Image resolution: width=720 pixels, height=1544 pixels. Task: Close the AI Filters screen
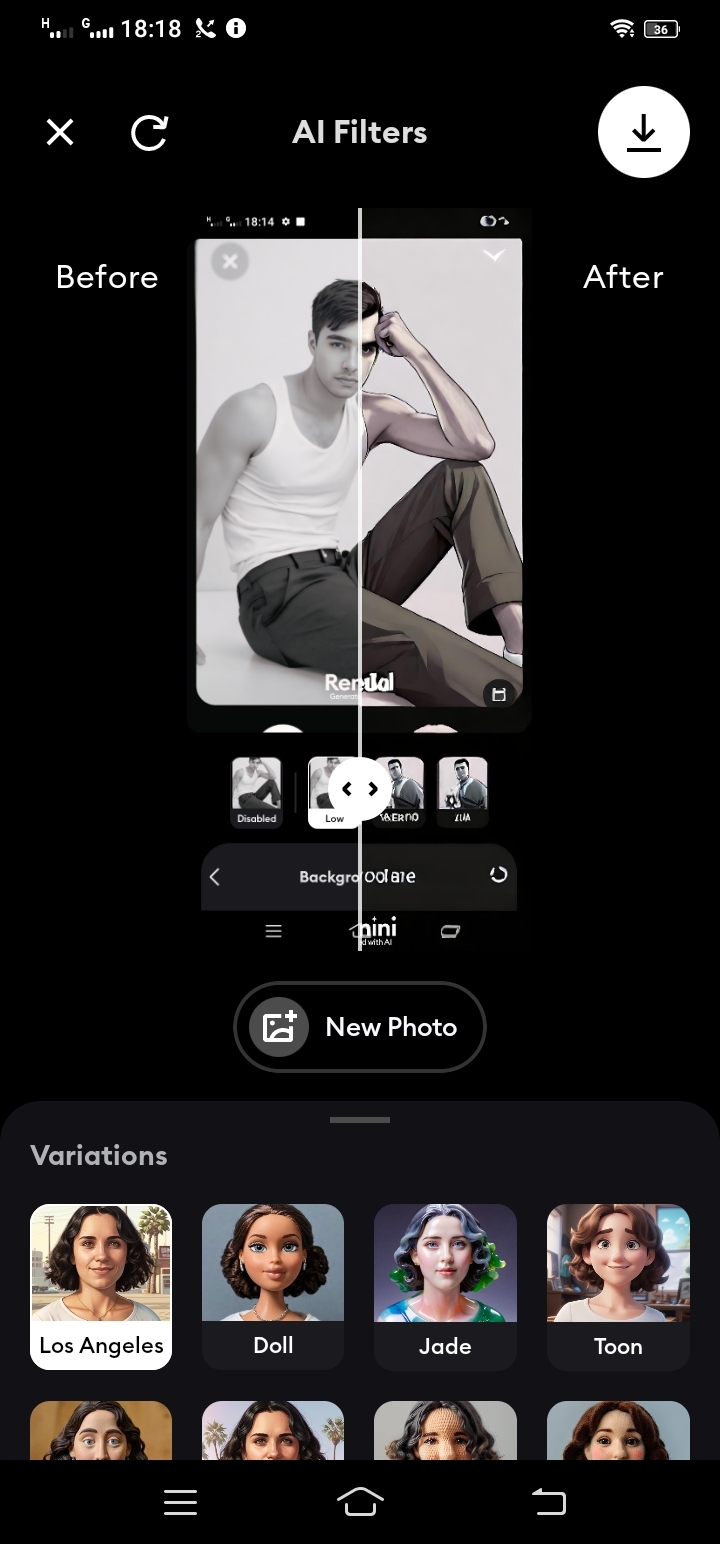pos(60,132)
